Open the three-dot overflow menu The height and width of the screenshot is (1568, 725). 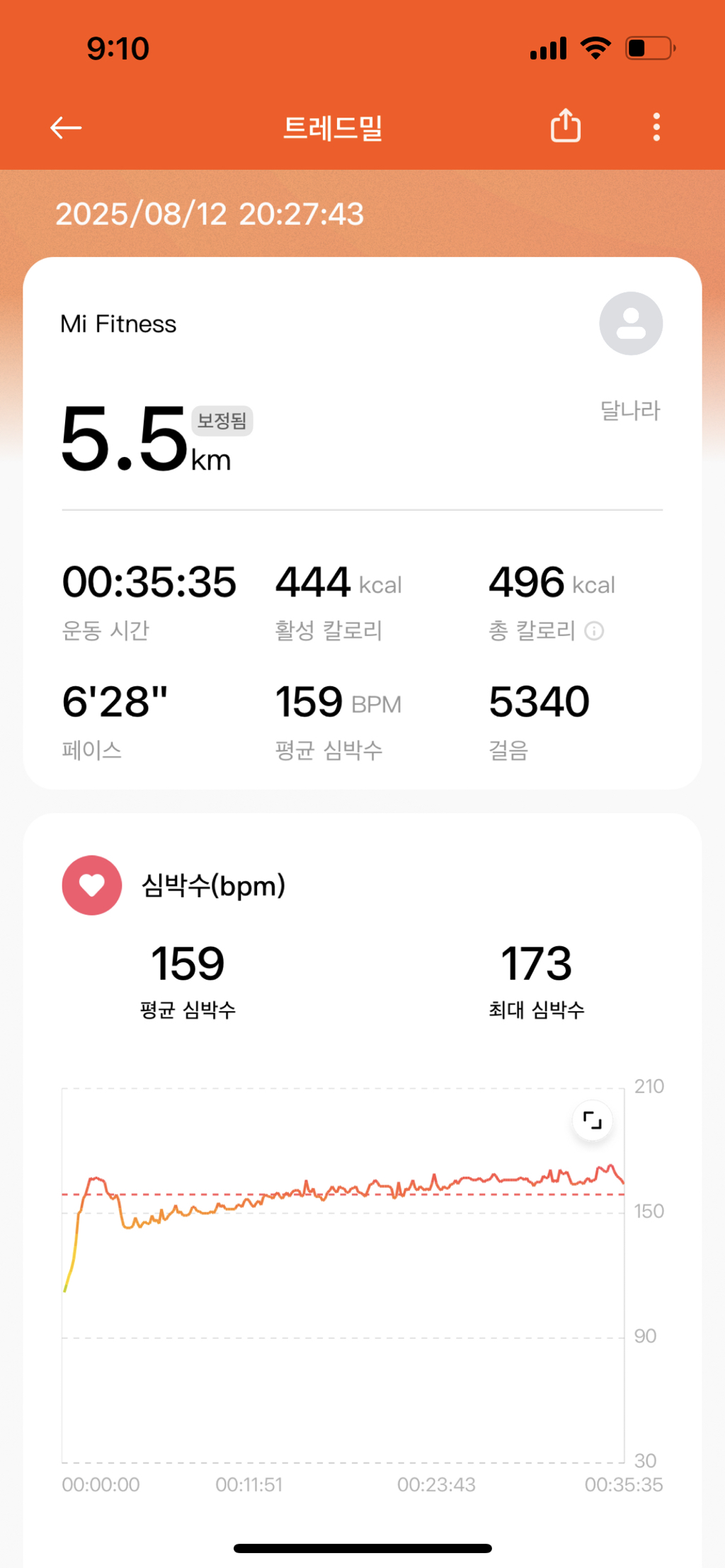tap(655, 125)
